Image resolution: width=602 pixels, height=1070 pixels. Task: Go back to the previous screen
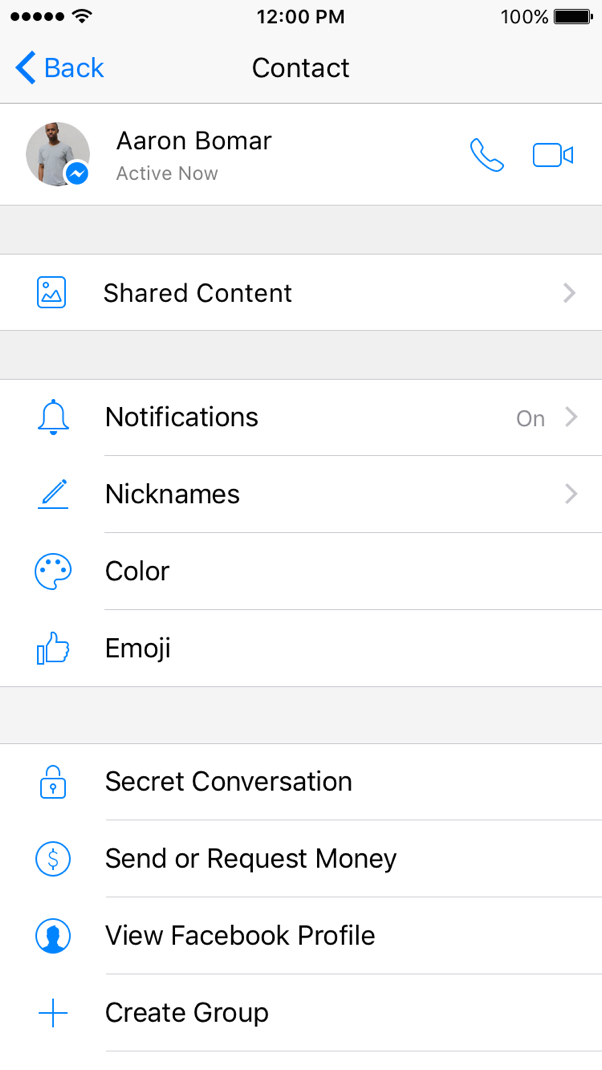[x=60, y=68]
